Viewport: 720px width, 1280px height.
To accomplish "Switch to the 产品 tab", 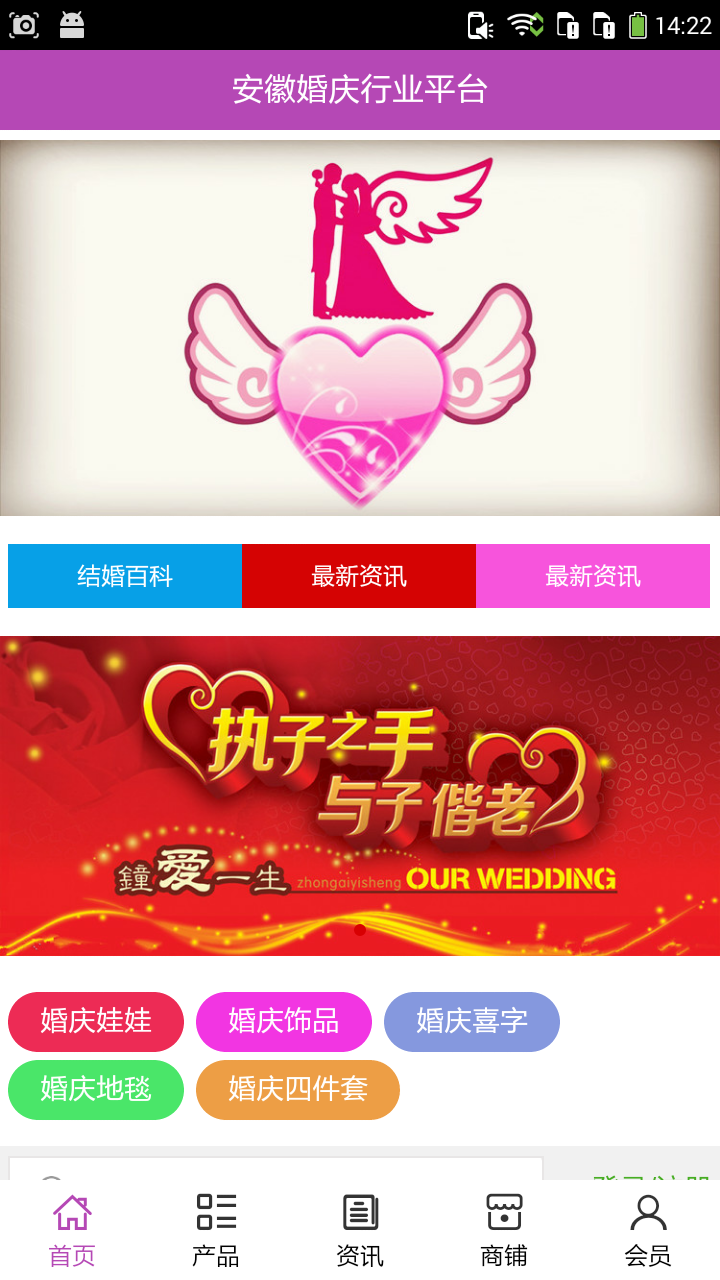I will click(x=216, y=1230).
